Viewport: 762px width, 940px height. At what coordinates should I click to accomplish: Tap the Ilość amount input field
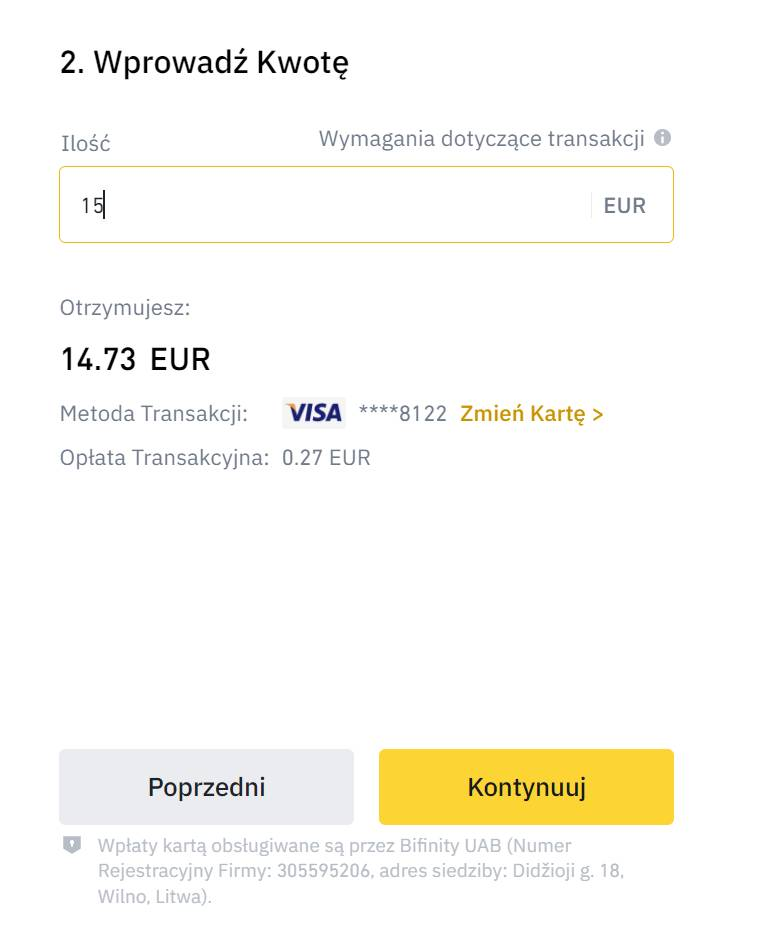coord(330,205)
